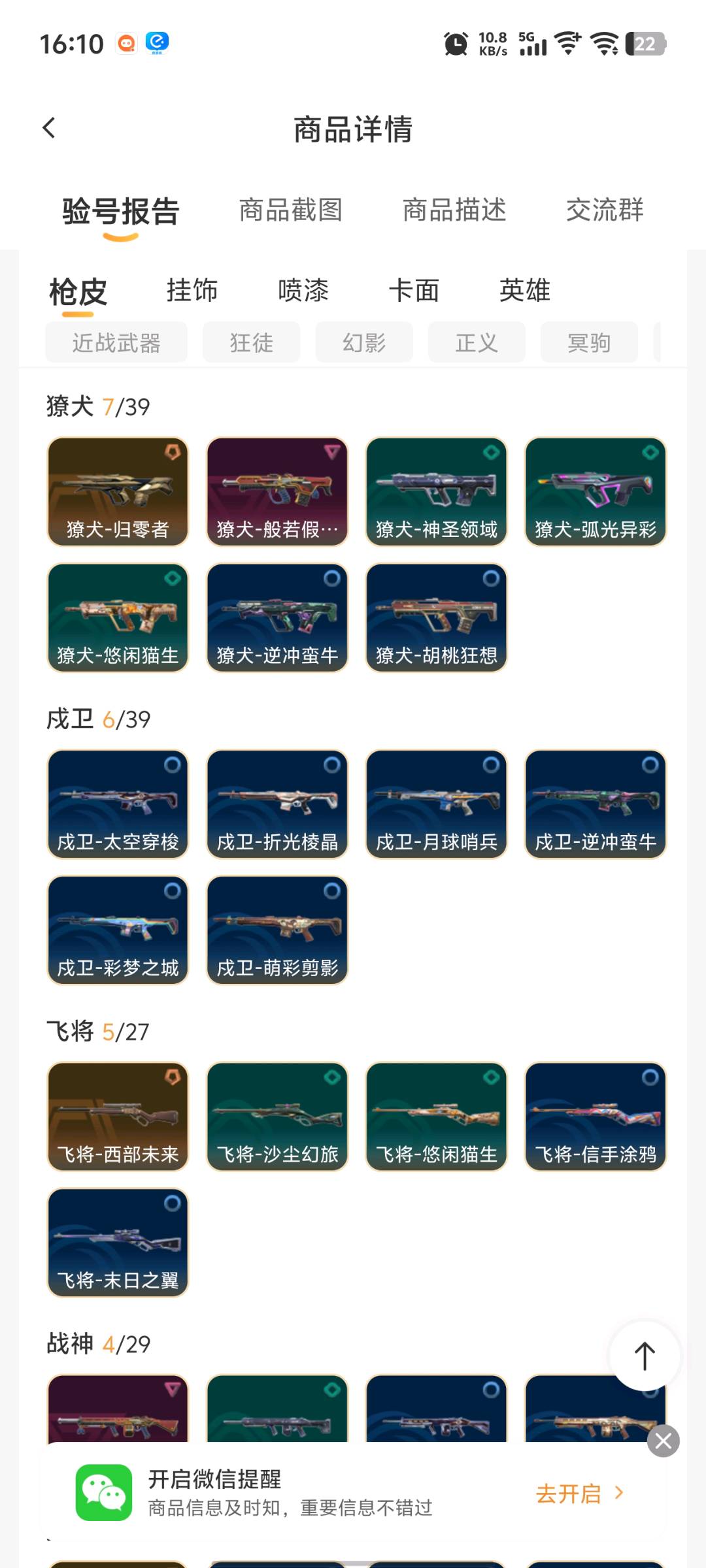
Task: Dismiss the 开启微信提醒 banner
Action: 664,1441
